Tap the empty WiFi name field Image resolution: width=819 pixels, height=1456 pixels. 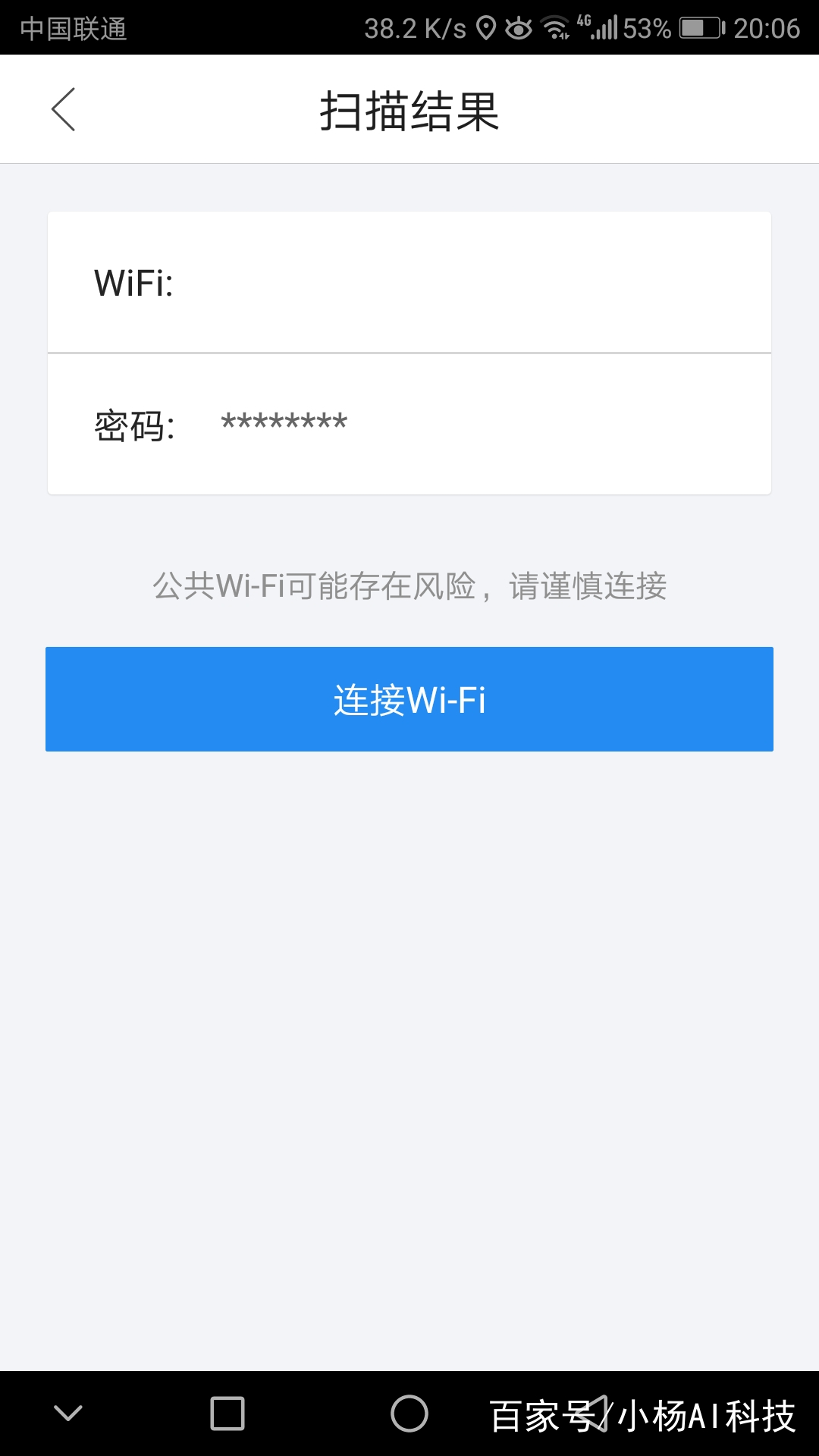(x=409, y=284)
